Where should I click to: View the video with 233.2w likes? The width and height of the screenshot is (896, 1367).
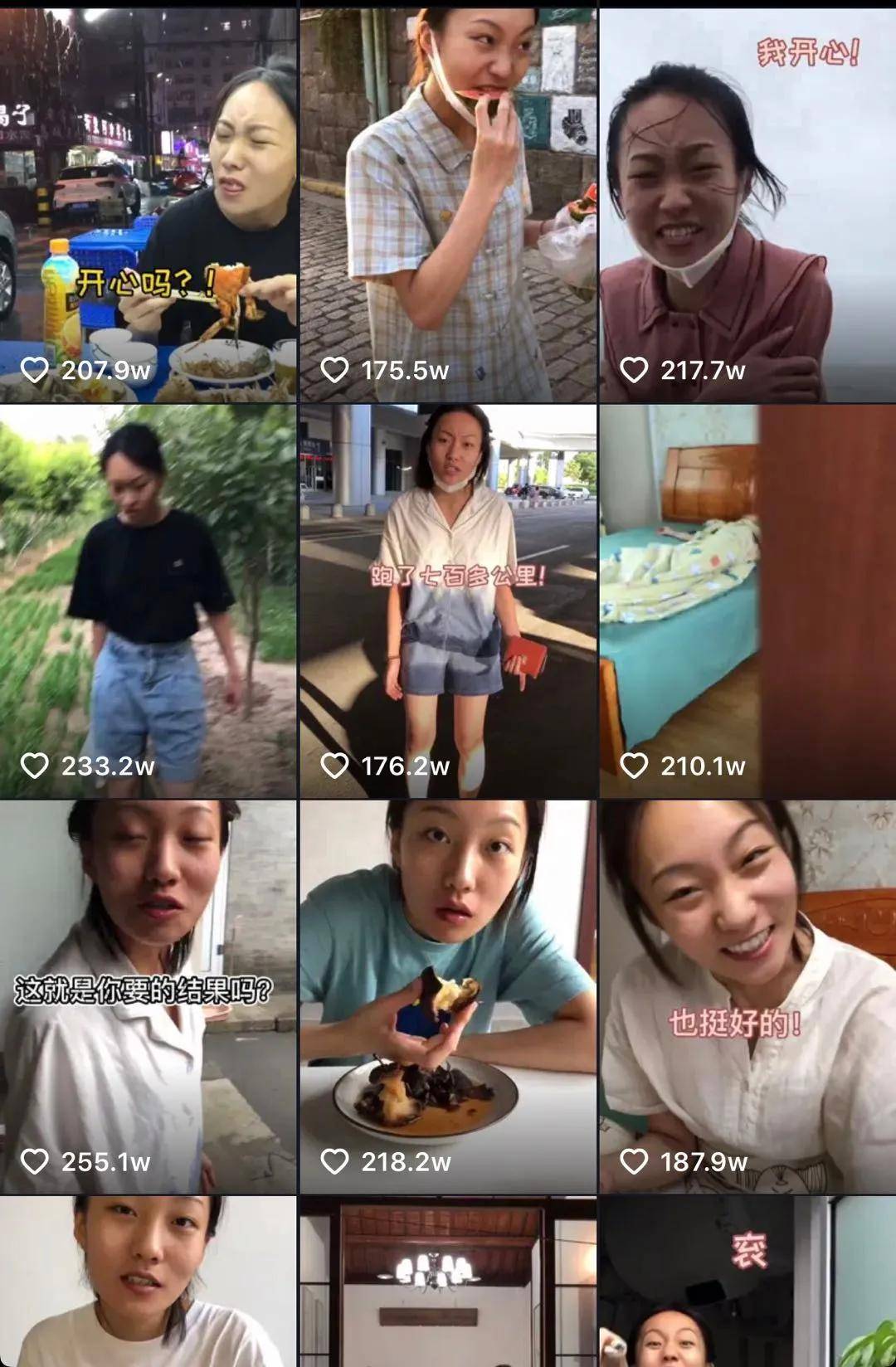148,601
